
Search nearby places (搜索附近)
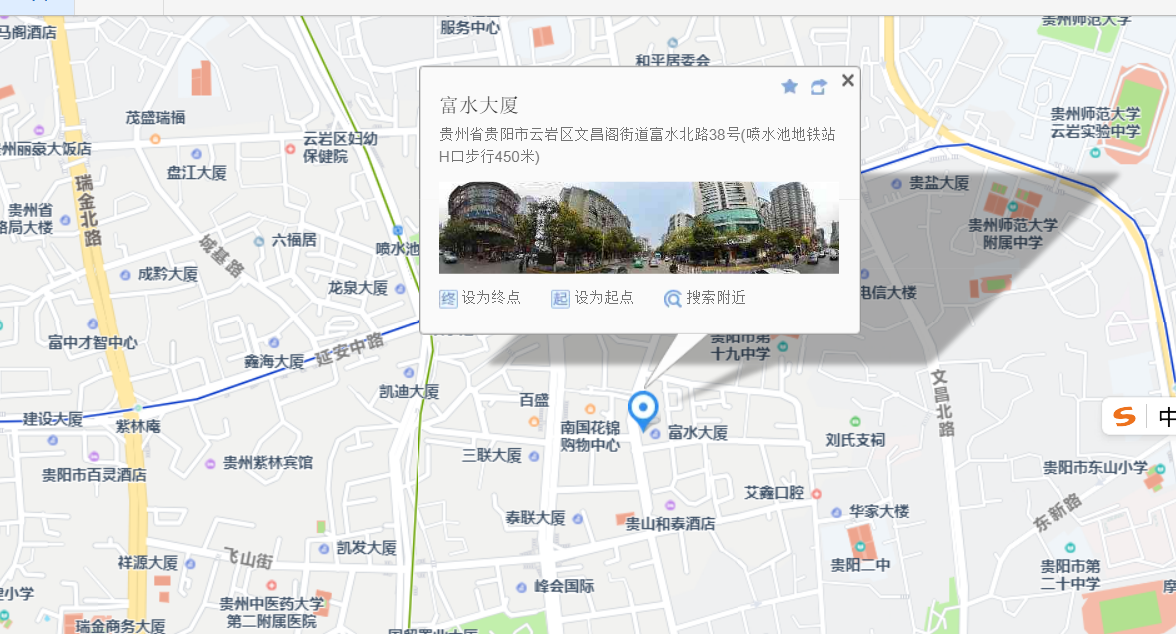tap(705, 298)
